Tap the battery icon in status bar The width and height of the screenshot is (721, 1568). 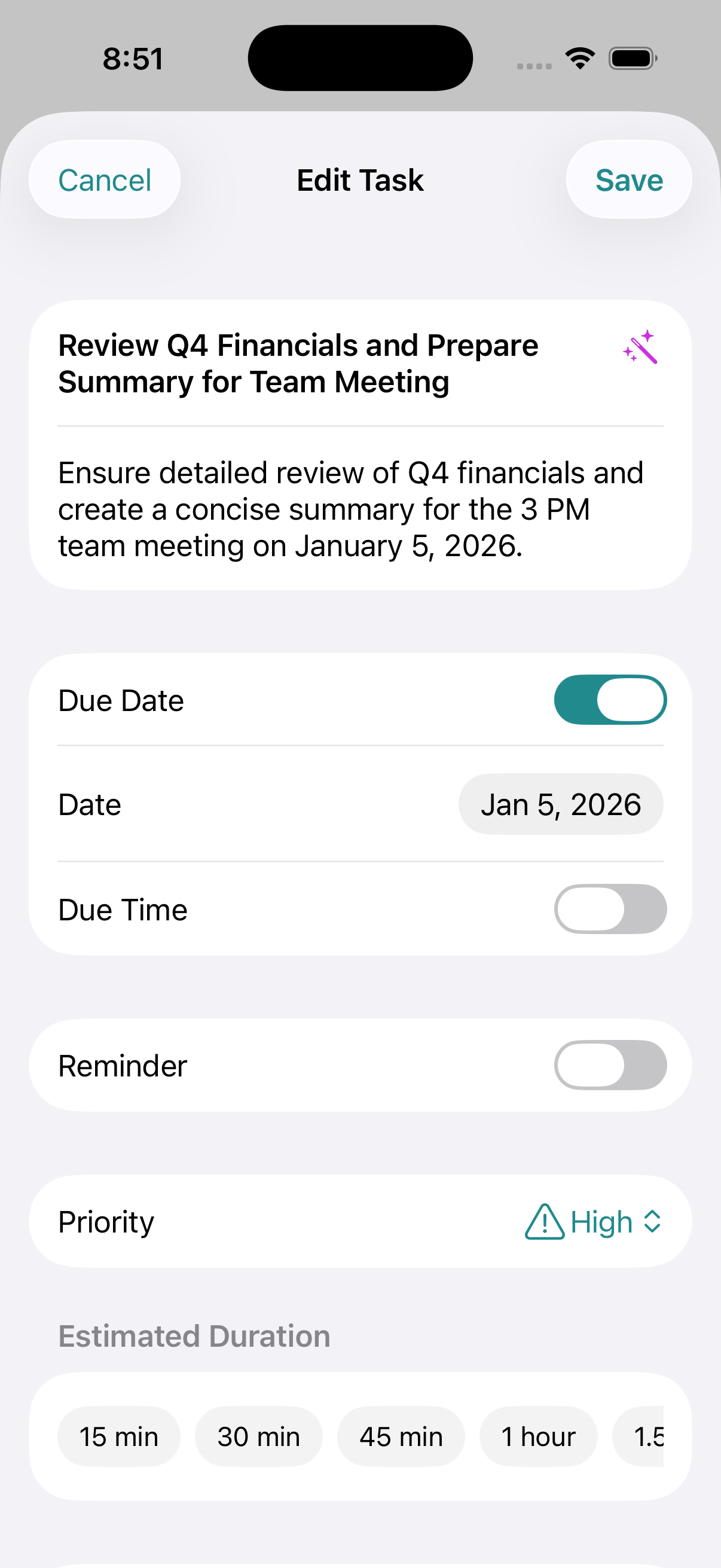pyautogui.click(x=633, y=58)
